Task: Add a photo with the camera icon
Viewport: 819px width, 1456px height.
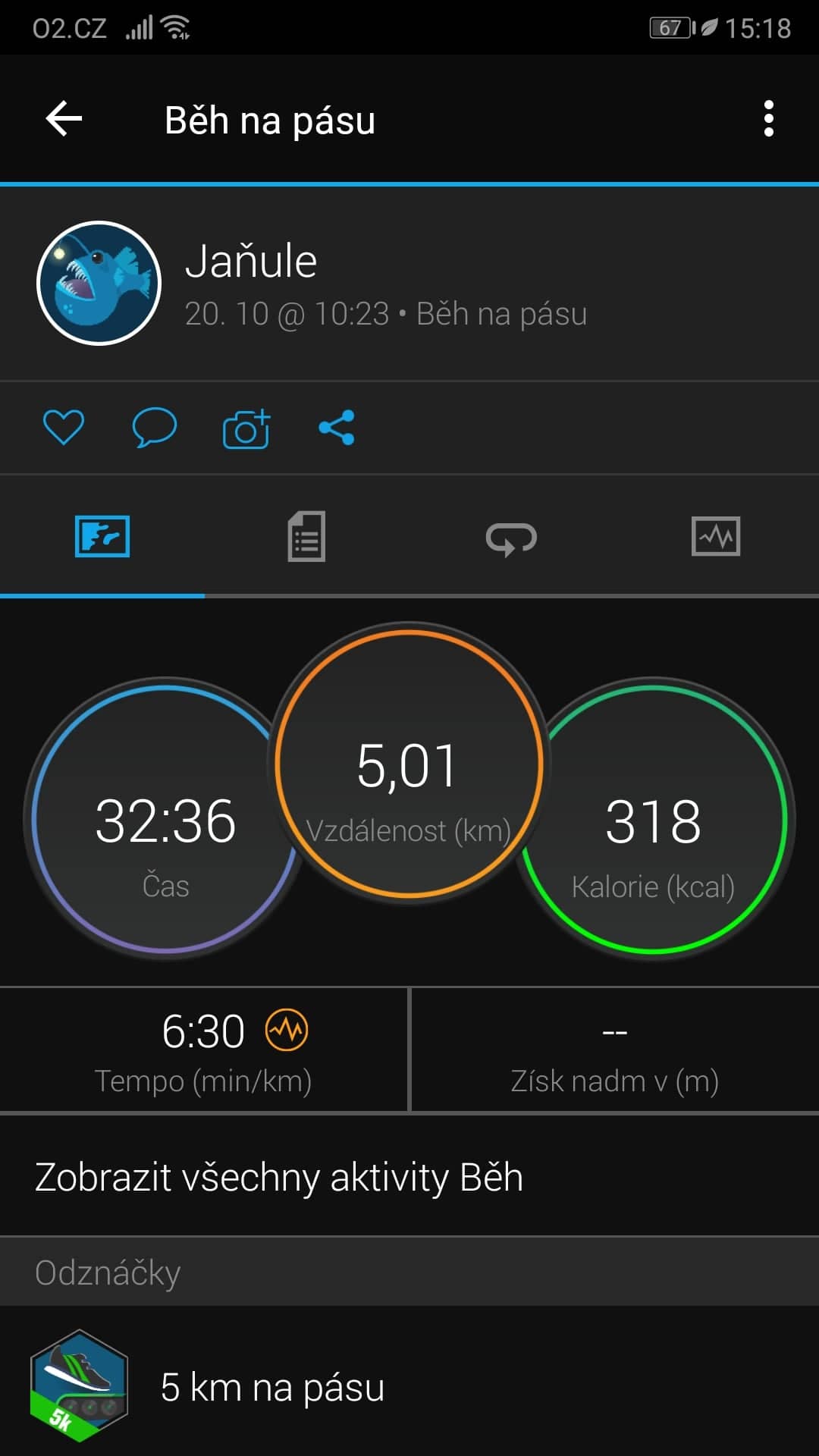Action: pos(246,429)
